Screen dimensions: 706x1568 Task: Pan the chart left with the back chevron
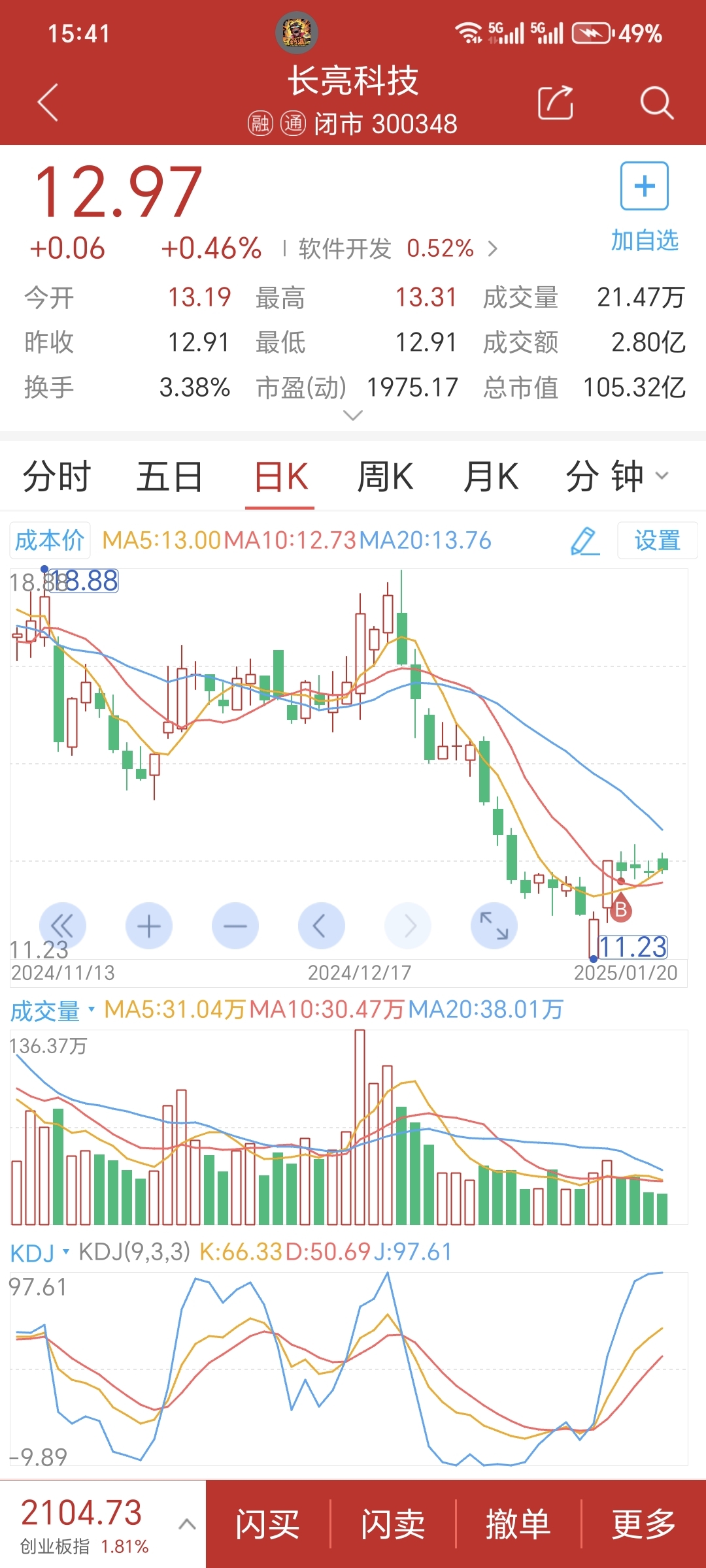322,925
